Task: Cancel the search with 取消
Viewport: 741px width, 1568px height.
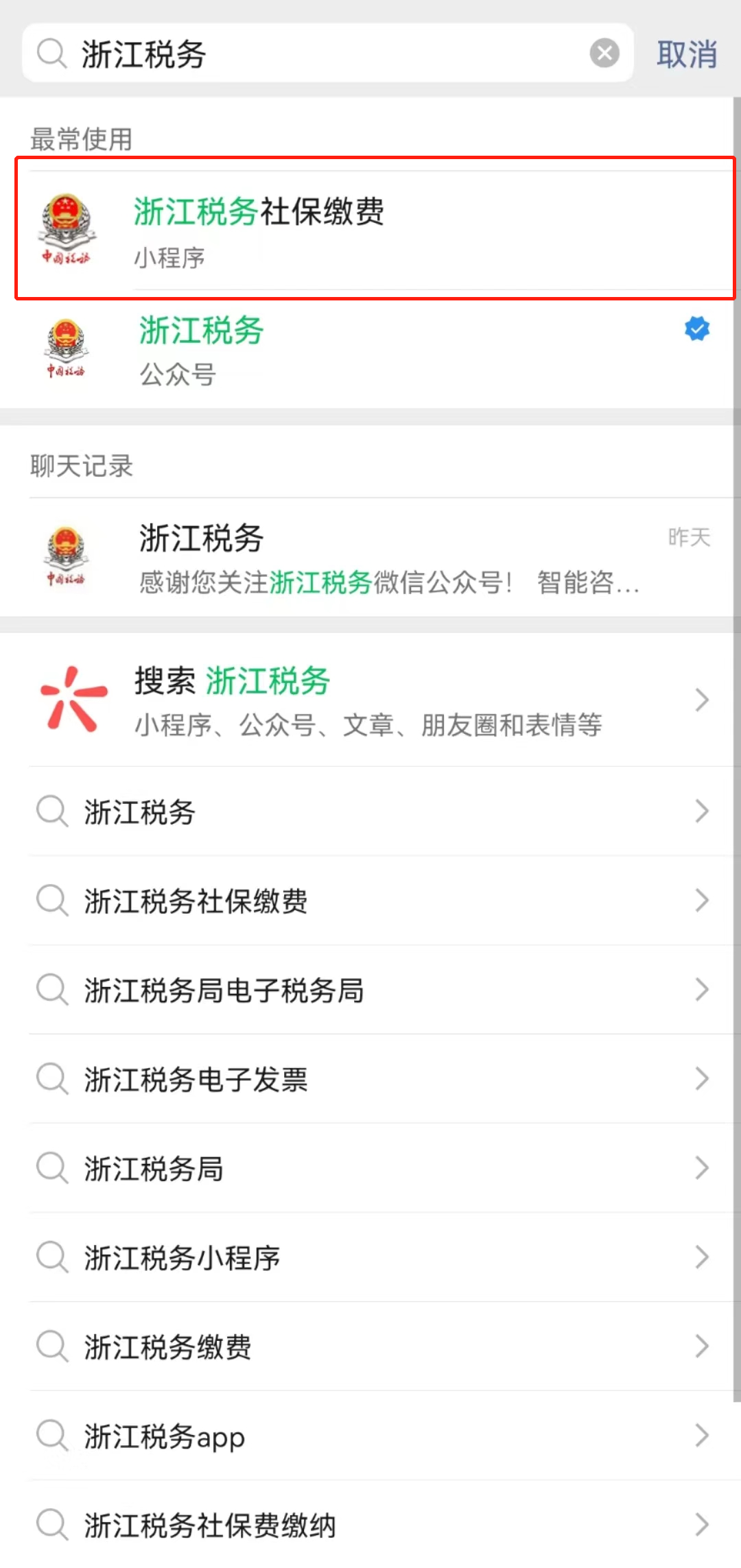Action: 687,54
